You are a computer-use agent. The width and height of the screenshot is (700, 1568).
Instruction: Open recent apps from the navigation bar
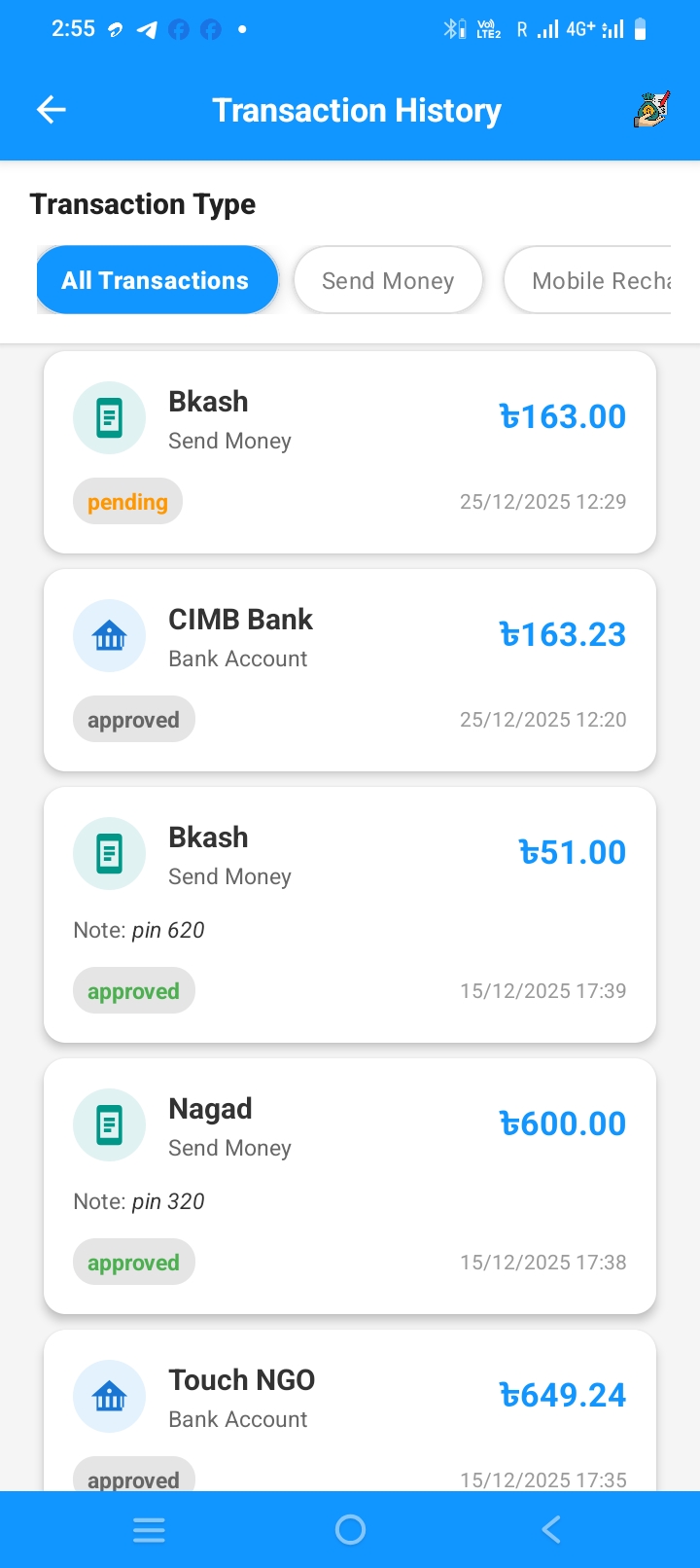[x=149, y=1530]
